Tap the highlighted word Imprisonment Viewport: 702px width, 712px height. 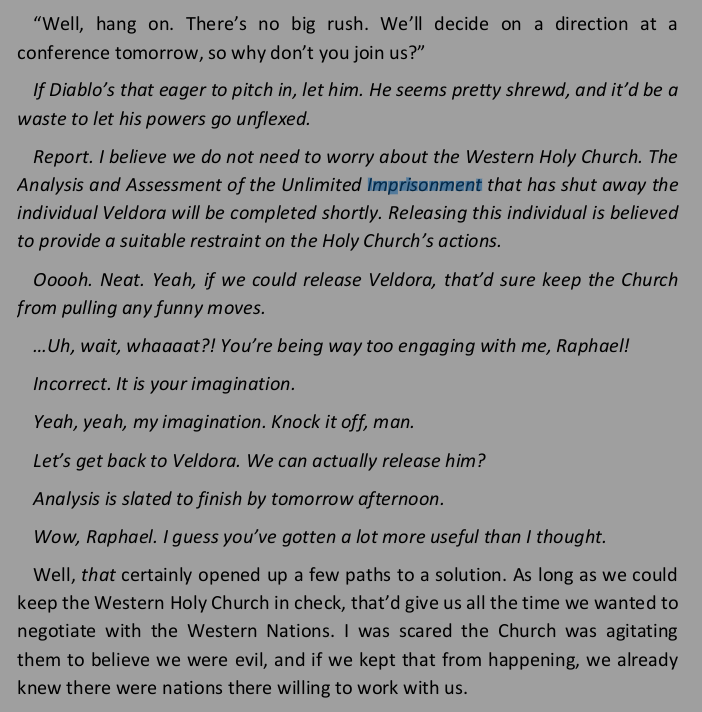tap(424, 185)
